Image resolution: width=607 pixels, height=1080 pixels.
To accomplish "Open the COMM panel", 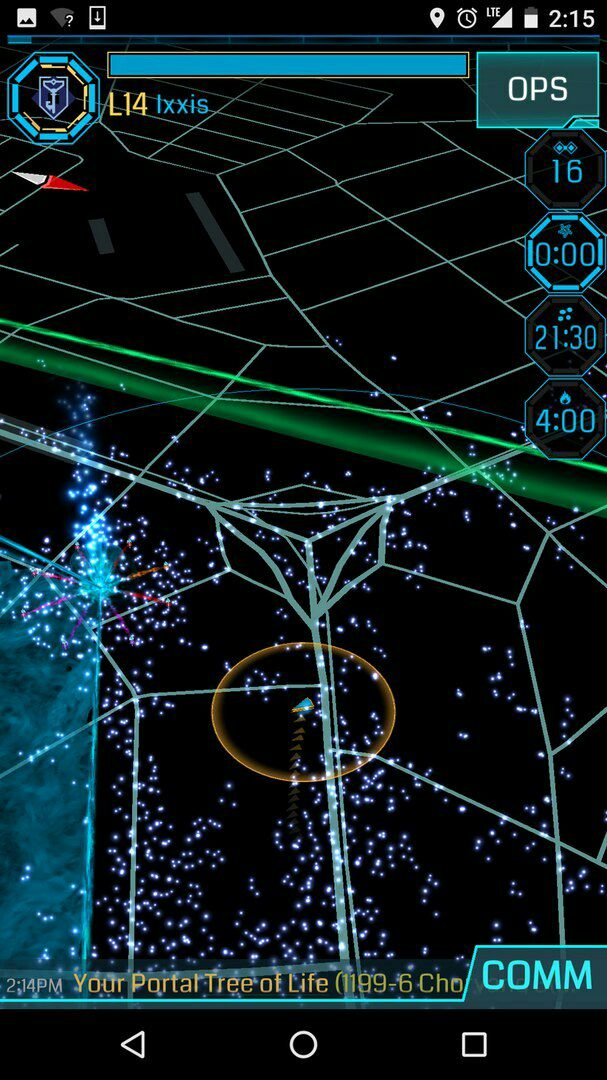I will coord(535,975).
